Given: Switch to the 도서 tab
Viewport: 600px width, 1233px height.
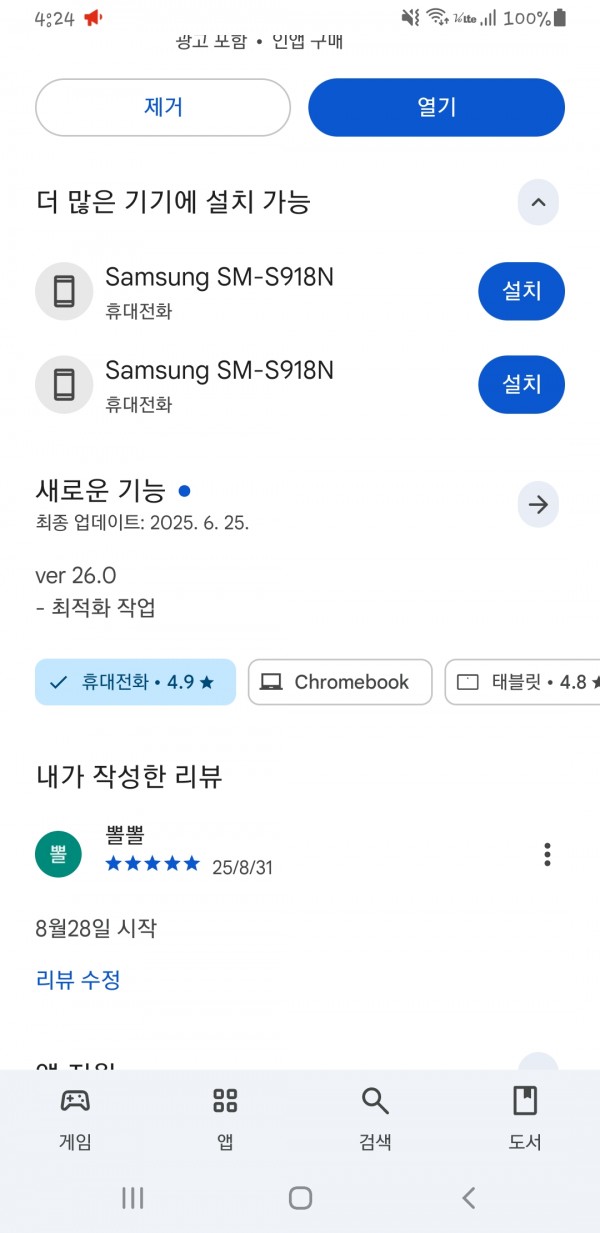Looking at the screenshot, I should (525, 1119).
